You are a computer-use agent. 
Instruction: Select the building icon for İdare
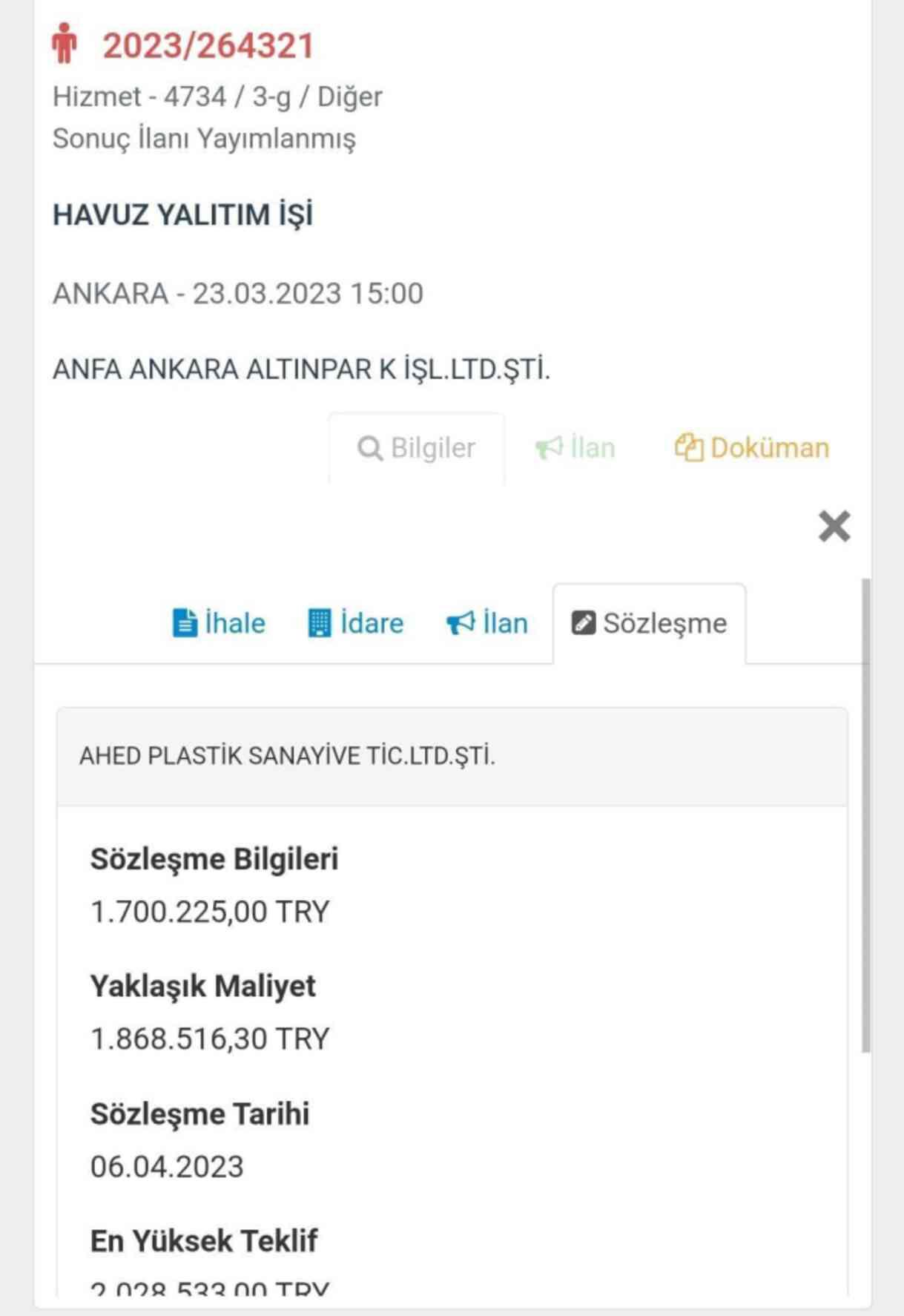(x=319, y=622)
